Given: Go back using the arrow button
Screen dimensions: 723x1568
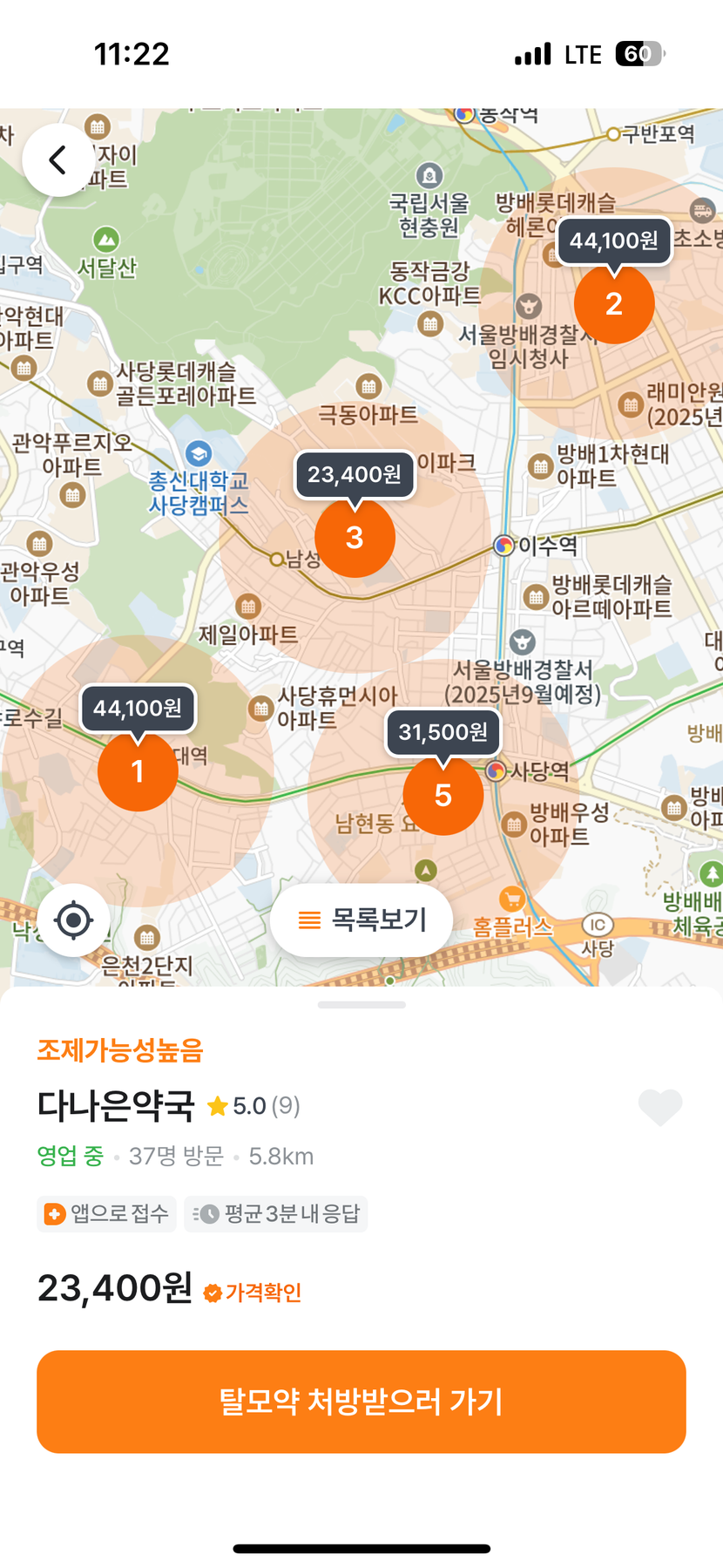Looking at the screenshot, I should 58,160.
